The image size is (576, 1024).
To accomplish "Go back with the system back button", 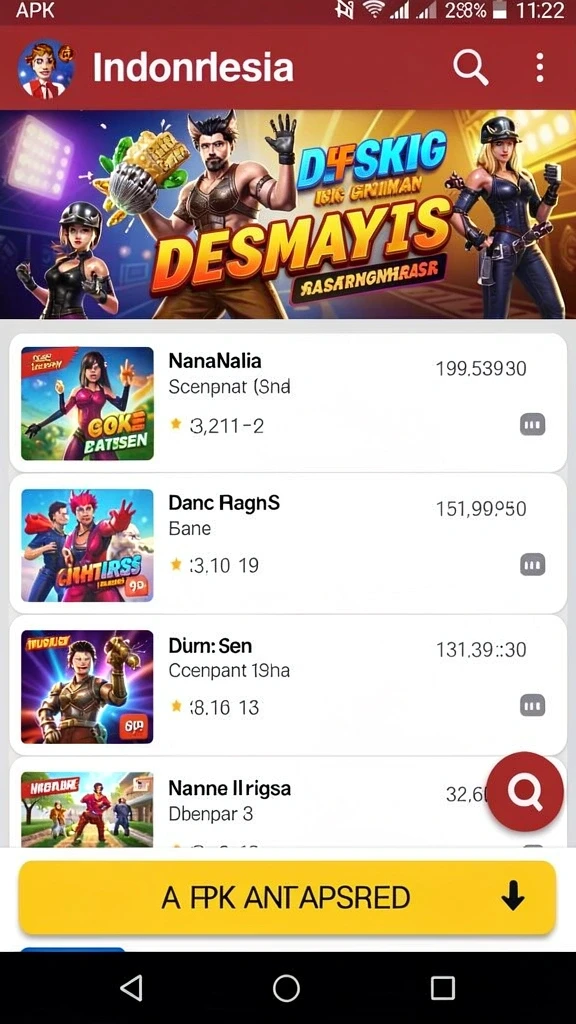I will coord(131,988).
